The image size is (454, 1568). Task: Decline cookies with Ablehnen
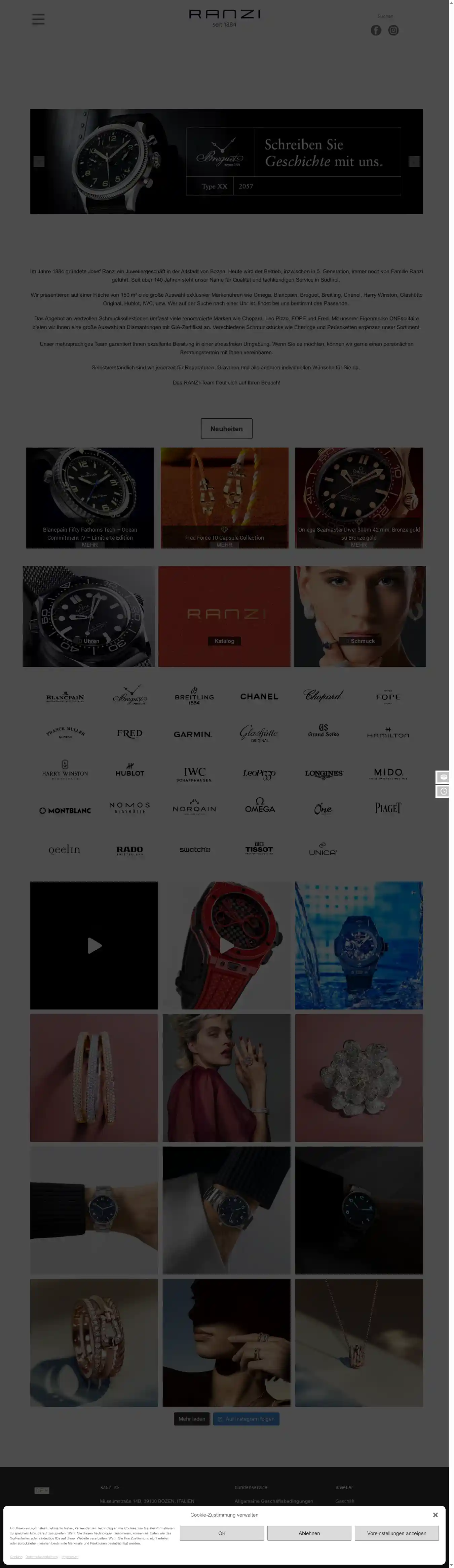(309, 1533)
